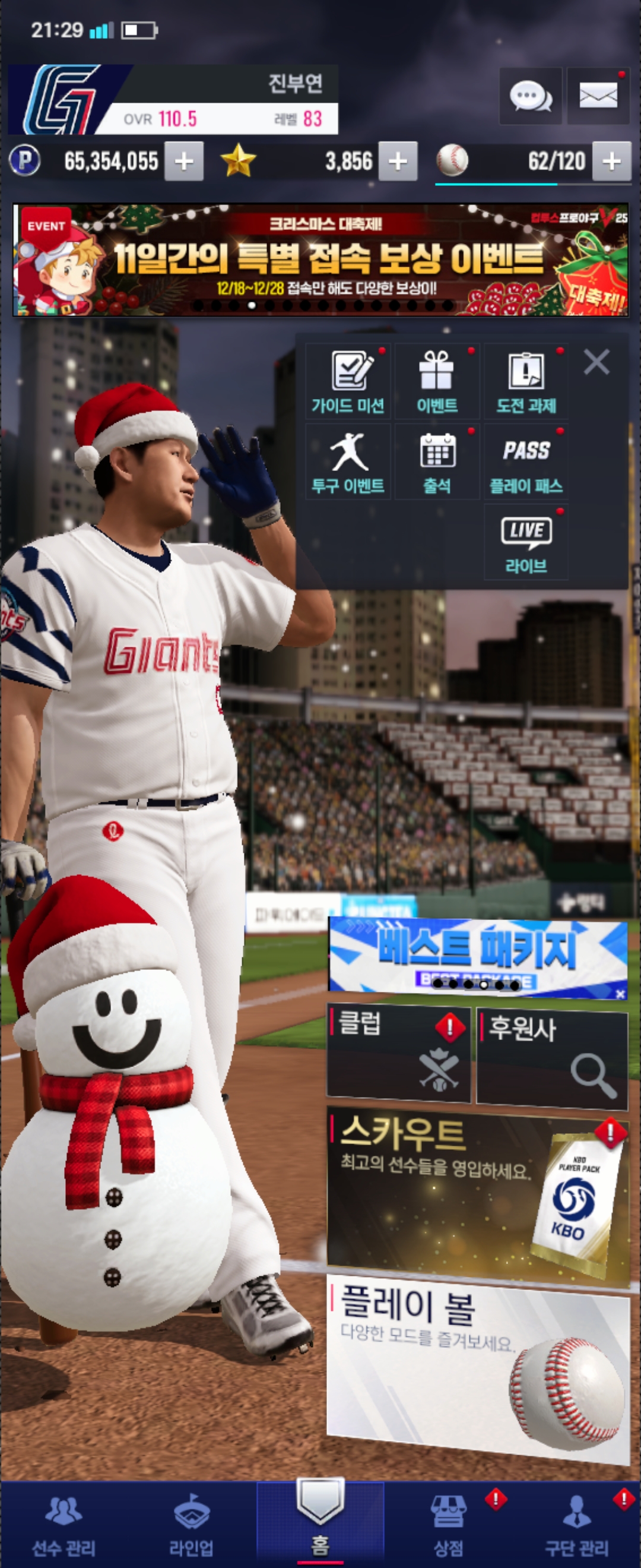
Task: Open the mailbox envelope icon
Action: pyautogui.click(x=597, y=96)
